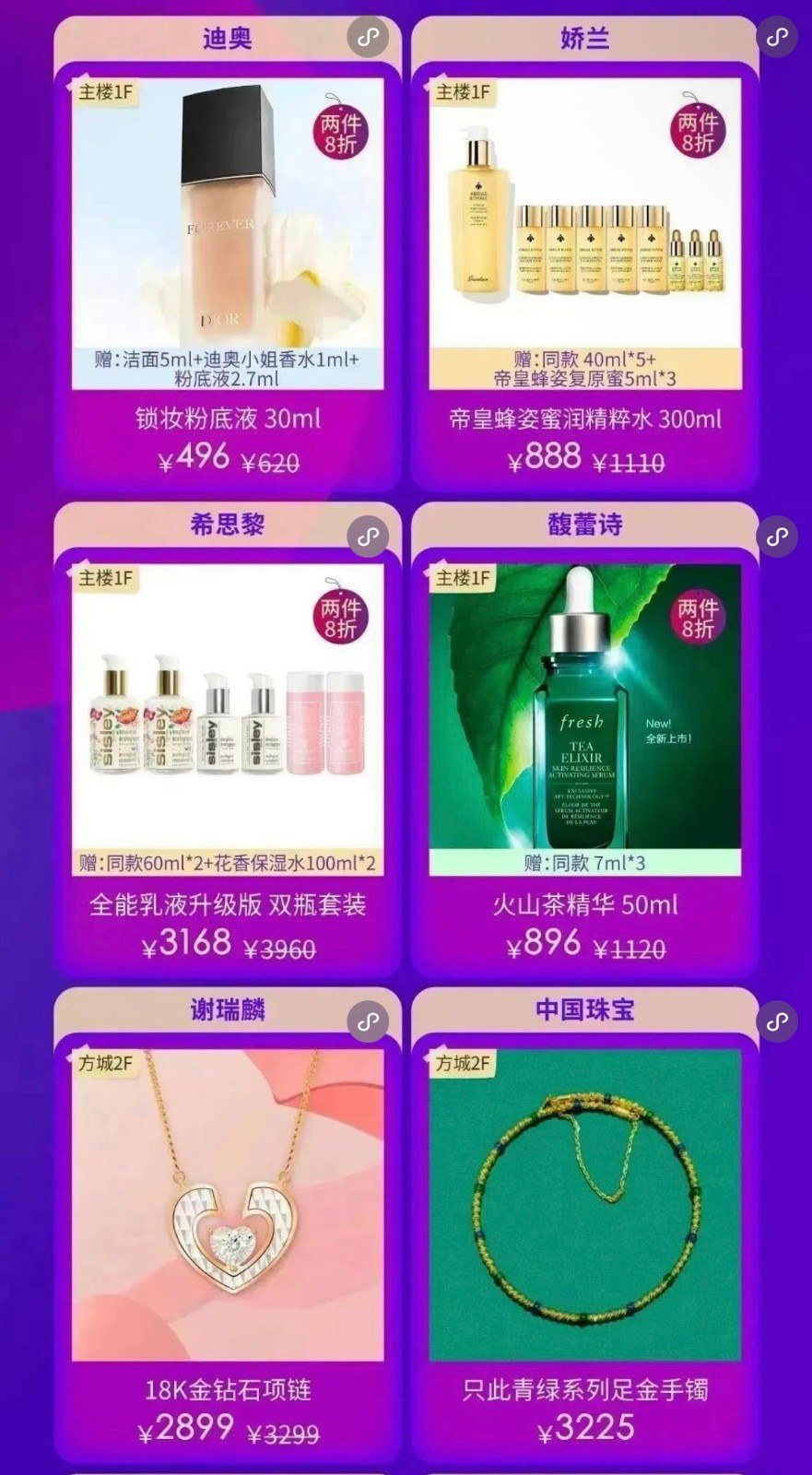
Task: Open the link icon next to 希思黎
Action: coord(368,537)
